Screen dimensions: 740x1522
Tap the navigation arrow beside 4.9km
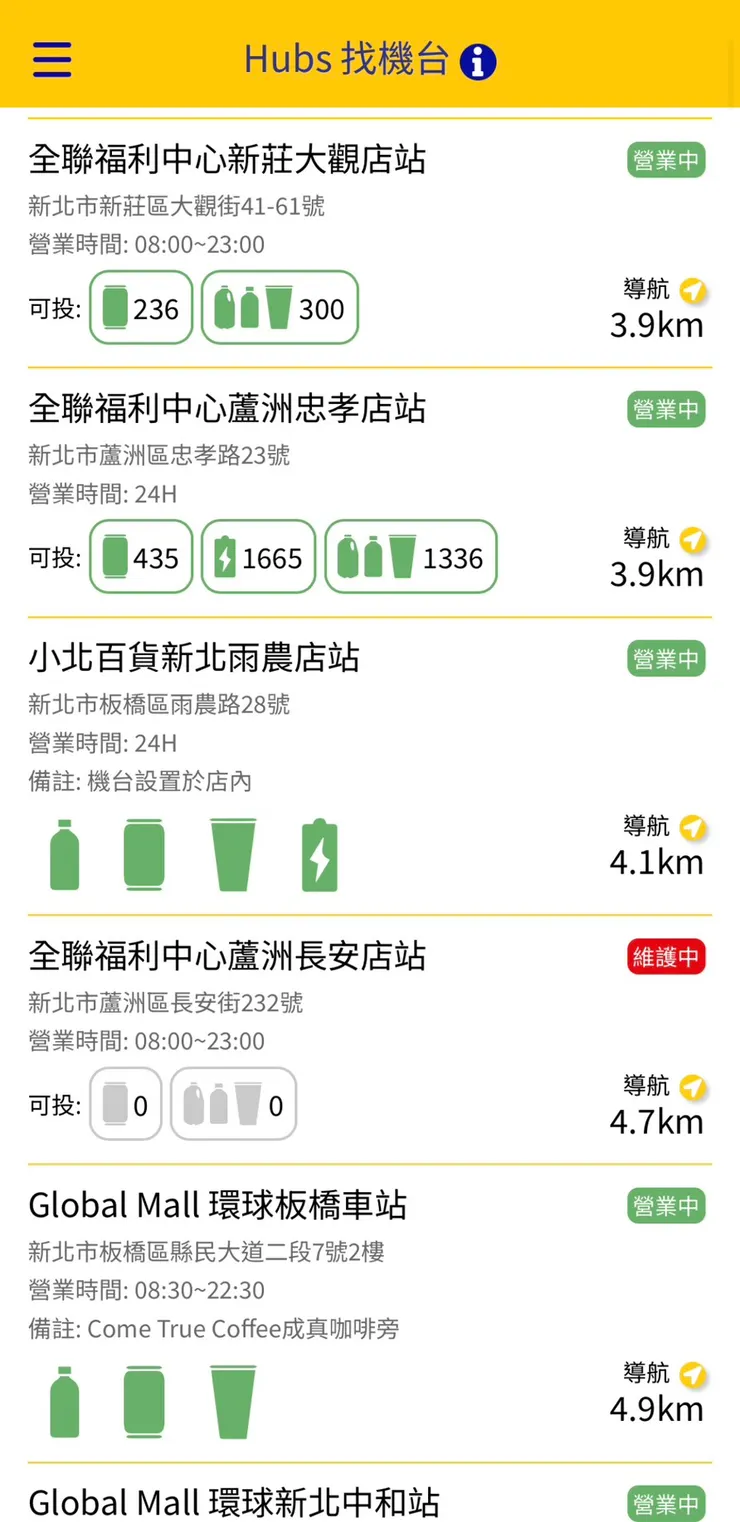click(x=693, y=1374)
